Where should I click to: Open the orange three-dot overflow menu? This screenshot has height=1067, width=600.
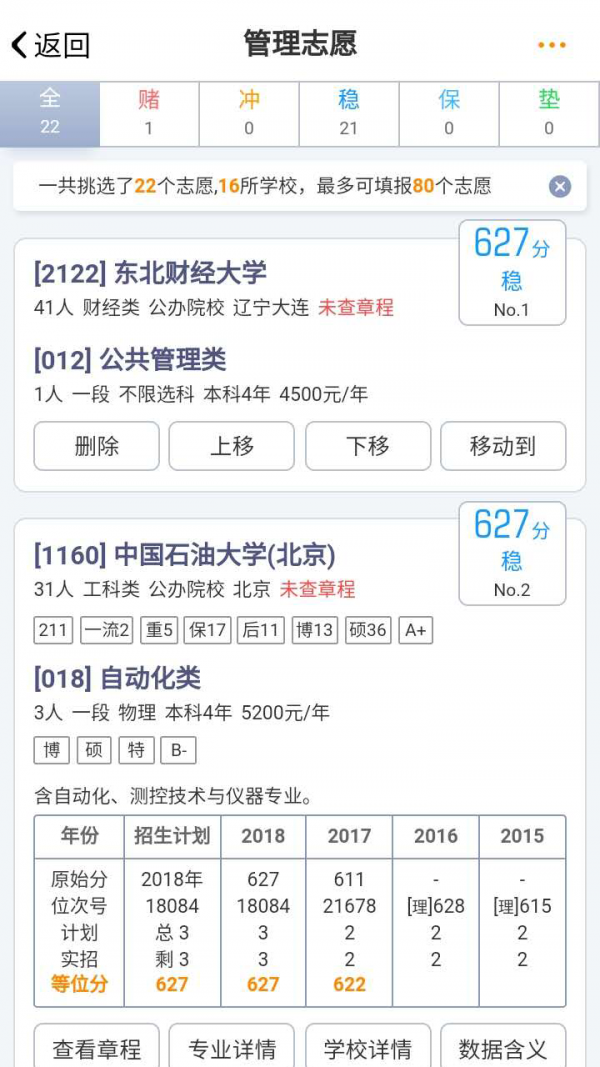551,45
